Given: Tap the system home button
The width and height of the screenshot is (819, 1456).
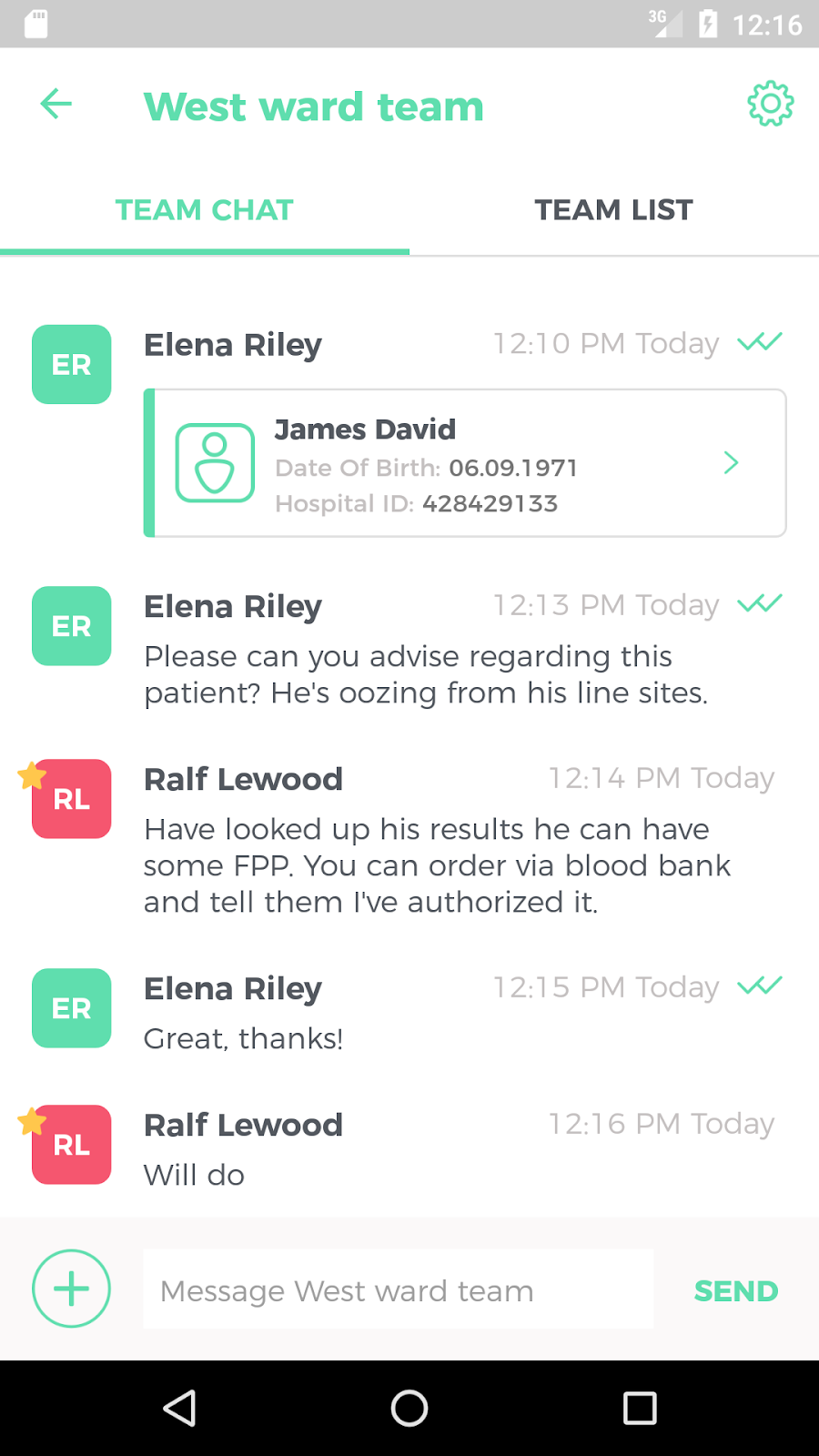Looking at the screenshot, I should click(x=409, y=1408).
